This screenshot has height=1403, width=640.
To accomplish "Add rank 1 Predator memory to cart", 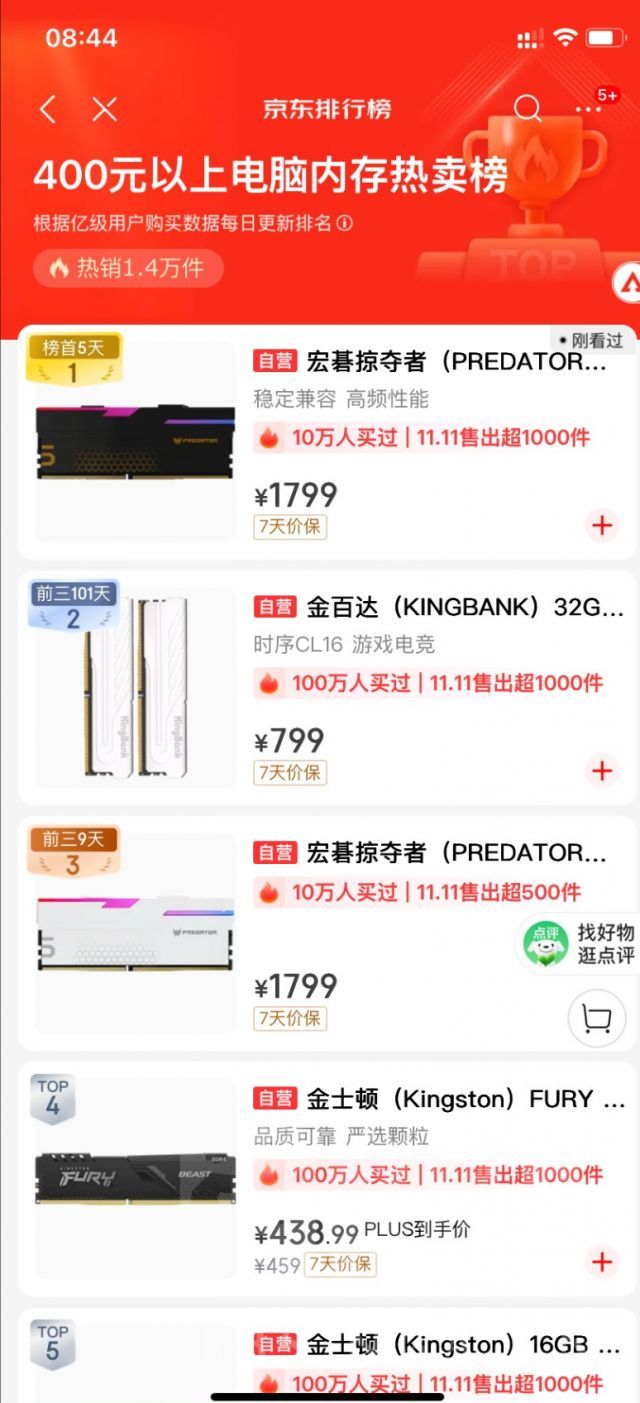I will pos(602,525).
